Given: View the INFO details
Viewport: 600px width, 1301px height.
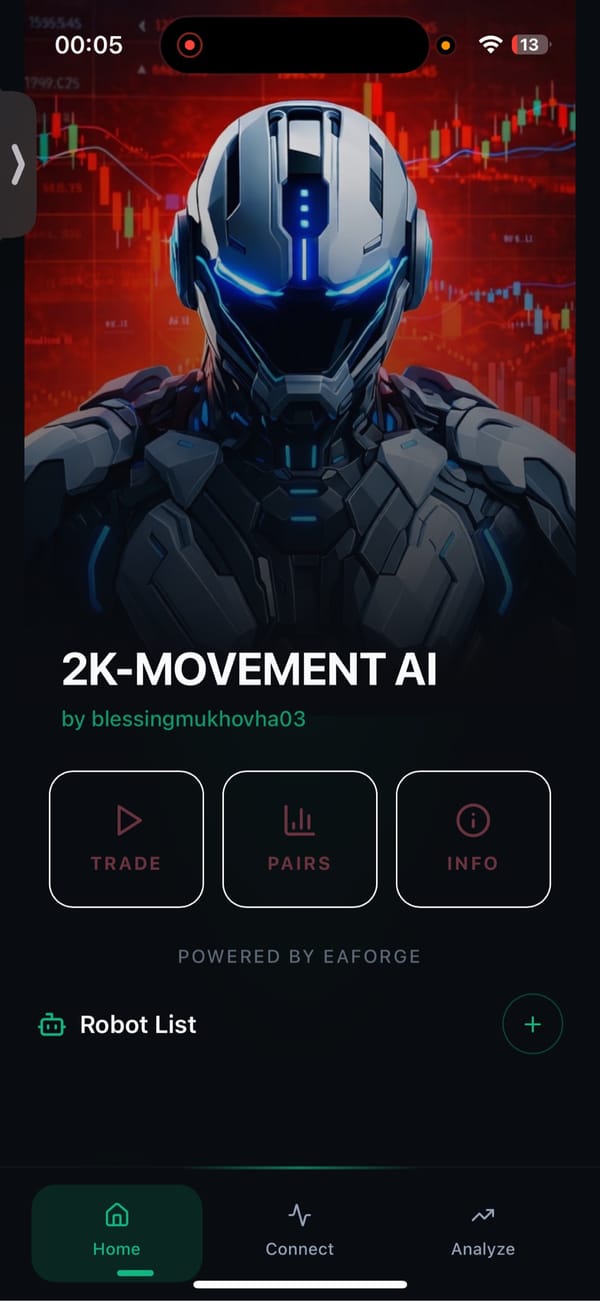Looking at the screenshot, I should pyautogui.click(x=473, y=839).
